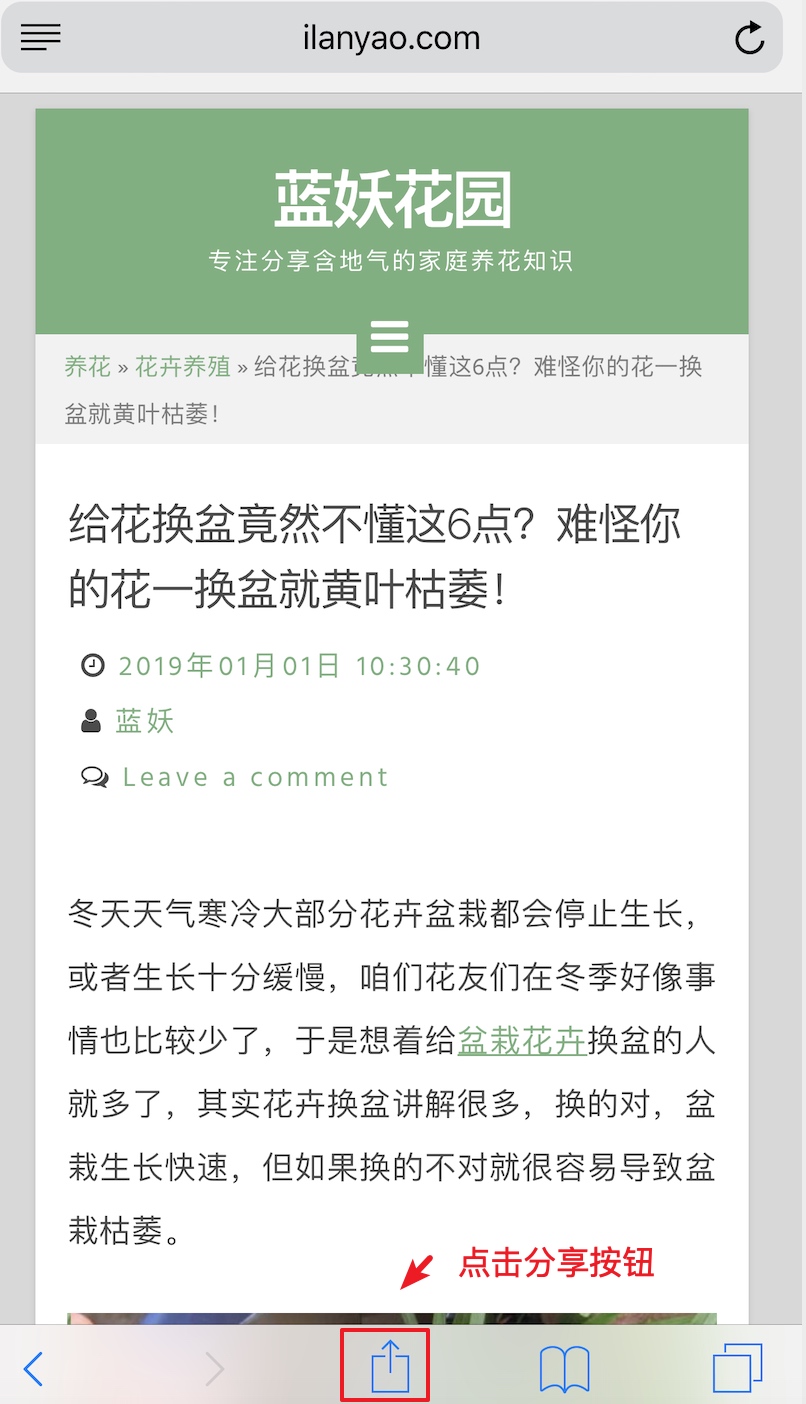Screen dimensions: 806x1404
Task: Open the Safari reader view icon
Action: point(41,38)
